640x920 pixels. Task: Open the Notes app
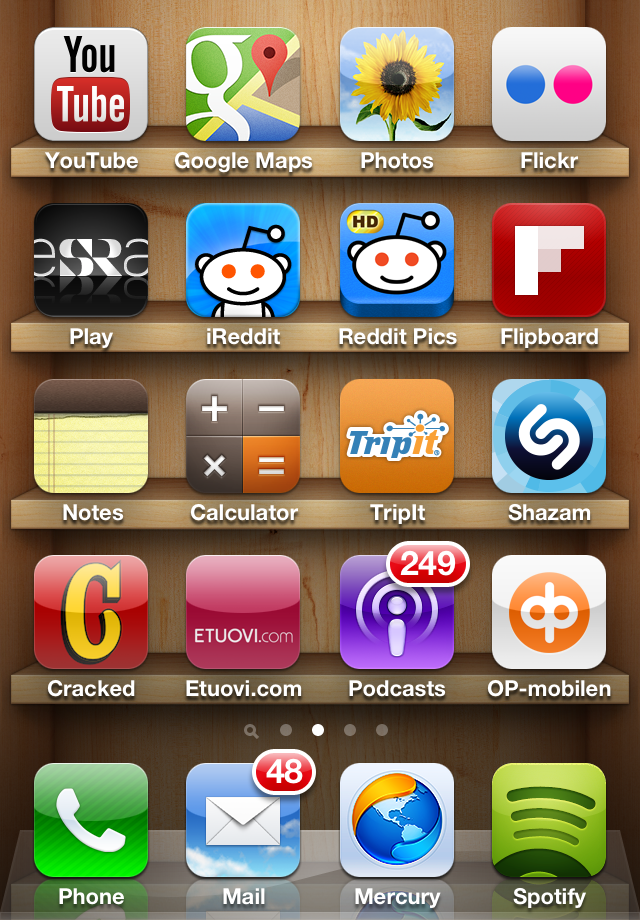(91, 436)
